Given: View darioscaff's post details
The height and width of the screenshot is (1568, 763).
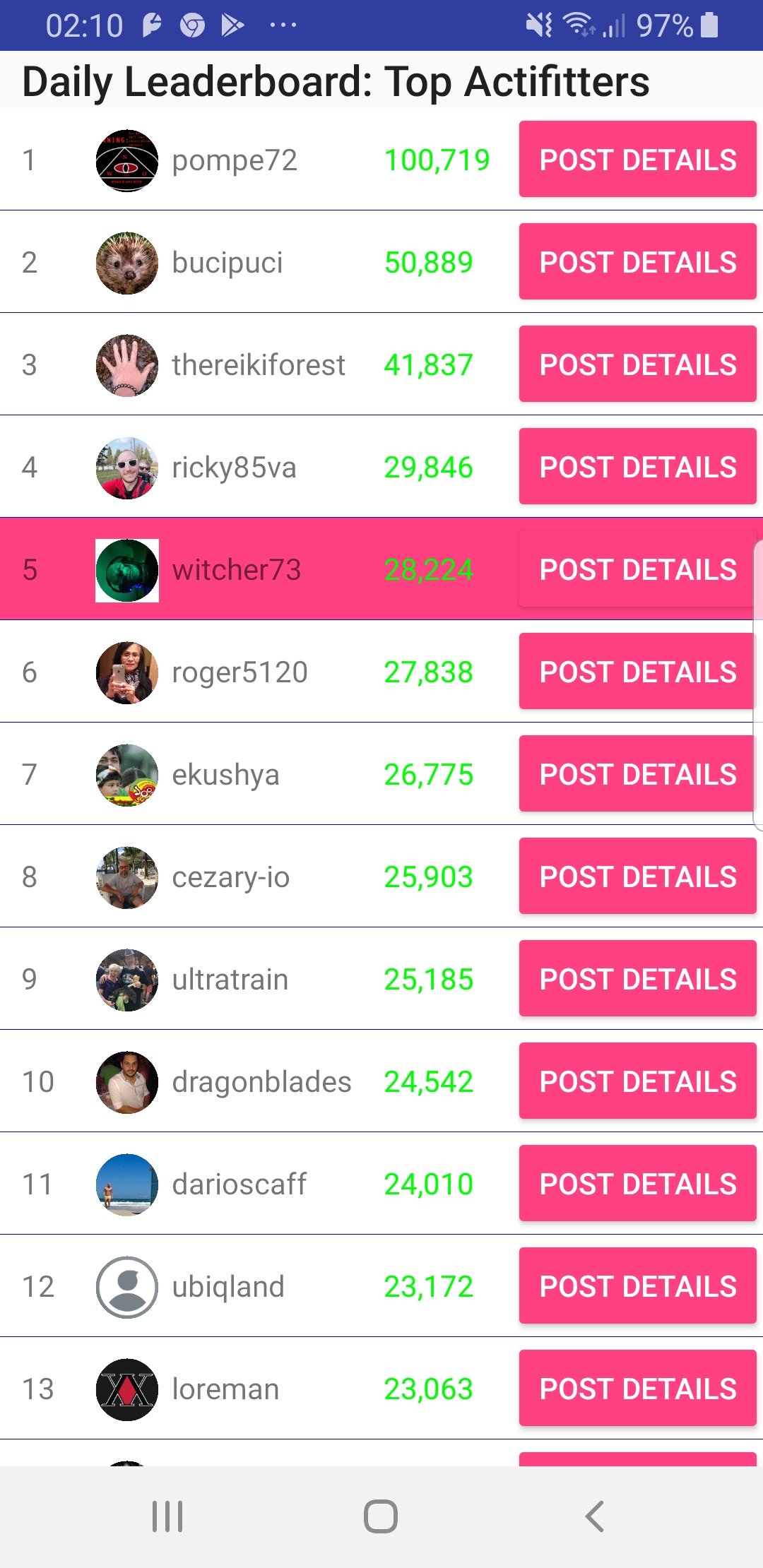Looking at the screenshot, I should [x=637, y=1184].
